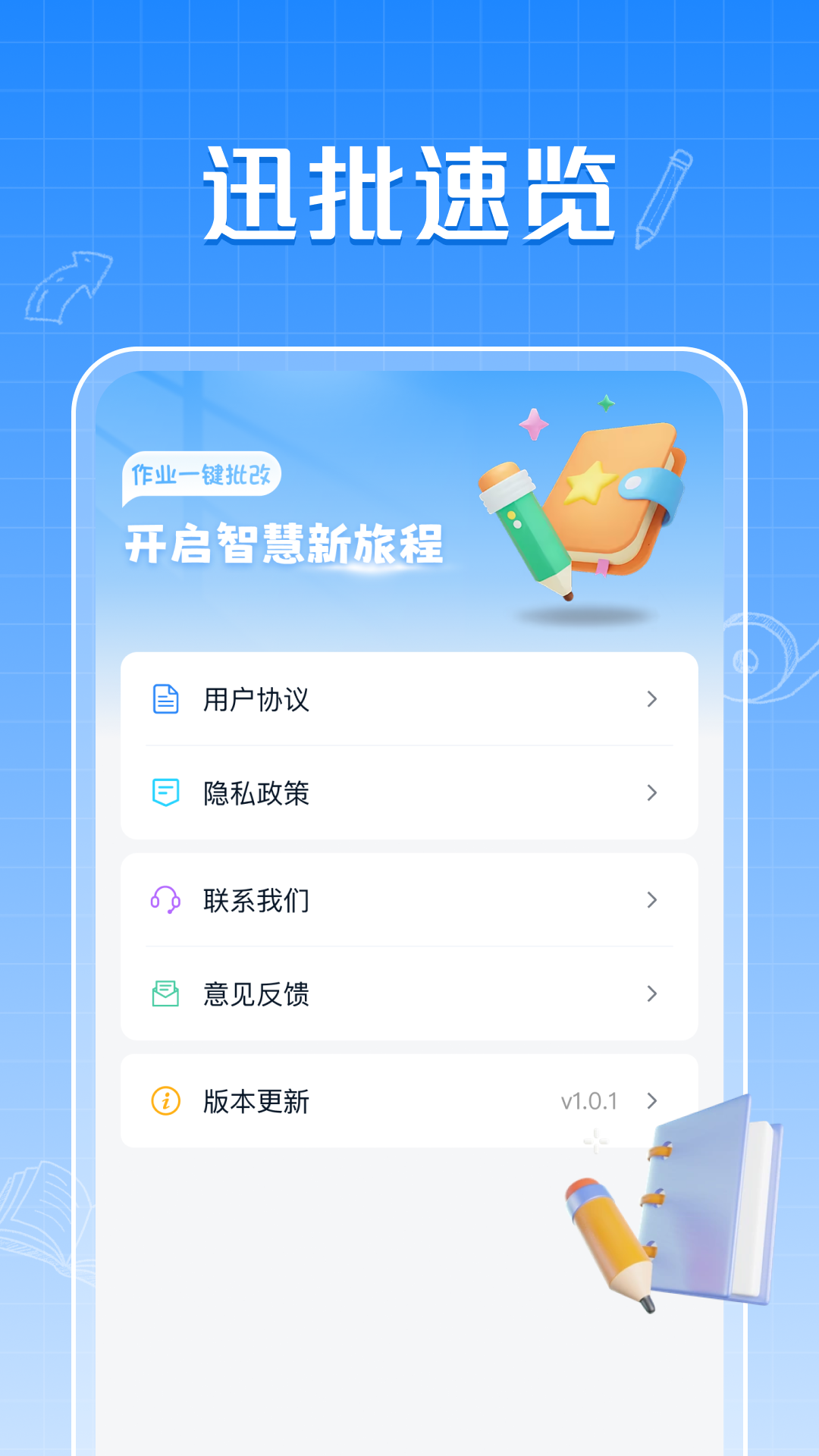Click the 迅批速览 title banner
Viewport: 819px width, 1456px height.
point(409,190)
